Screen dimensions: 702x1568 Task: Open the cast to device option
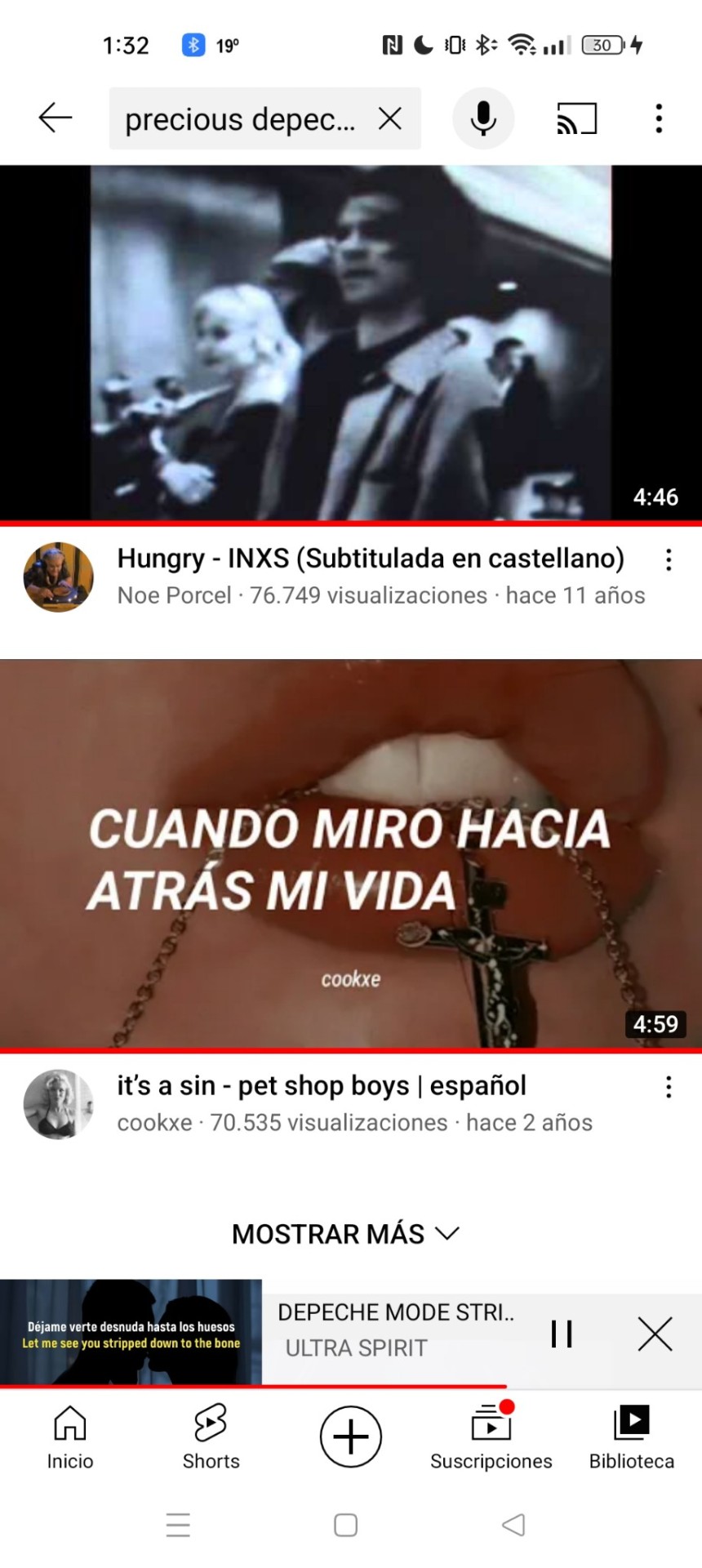(576, 119)
